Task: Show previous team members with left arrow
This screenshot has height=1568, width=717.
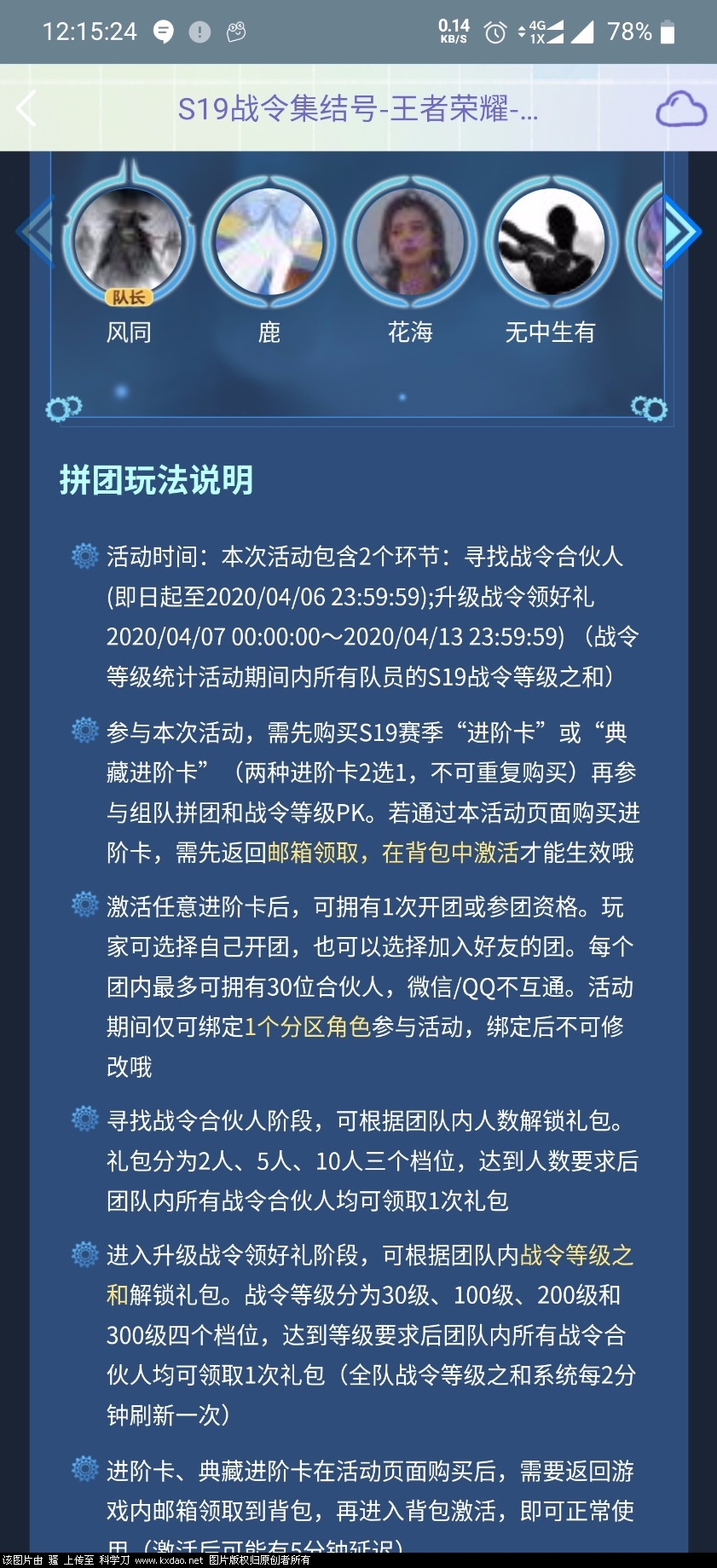Action: click(x=36, y=231)
